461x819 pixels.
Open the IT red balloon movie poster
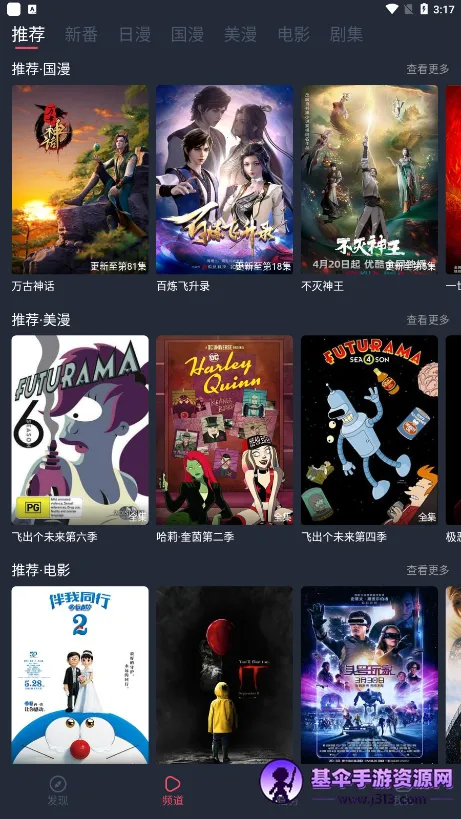pos(224,675)
